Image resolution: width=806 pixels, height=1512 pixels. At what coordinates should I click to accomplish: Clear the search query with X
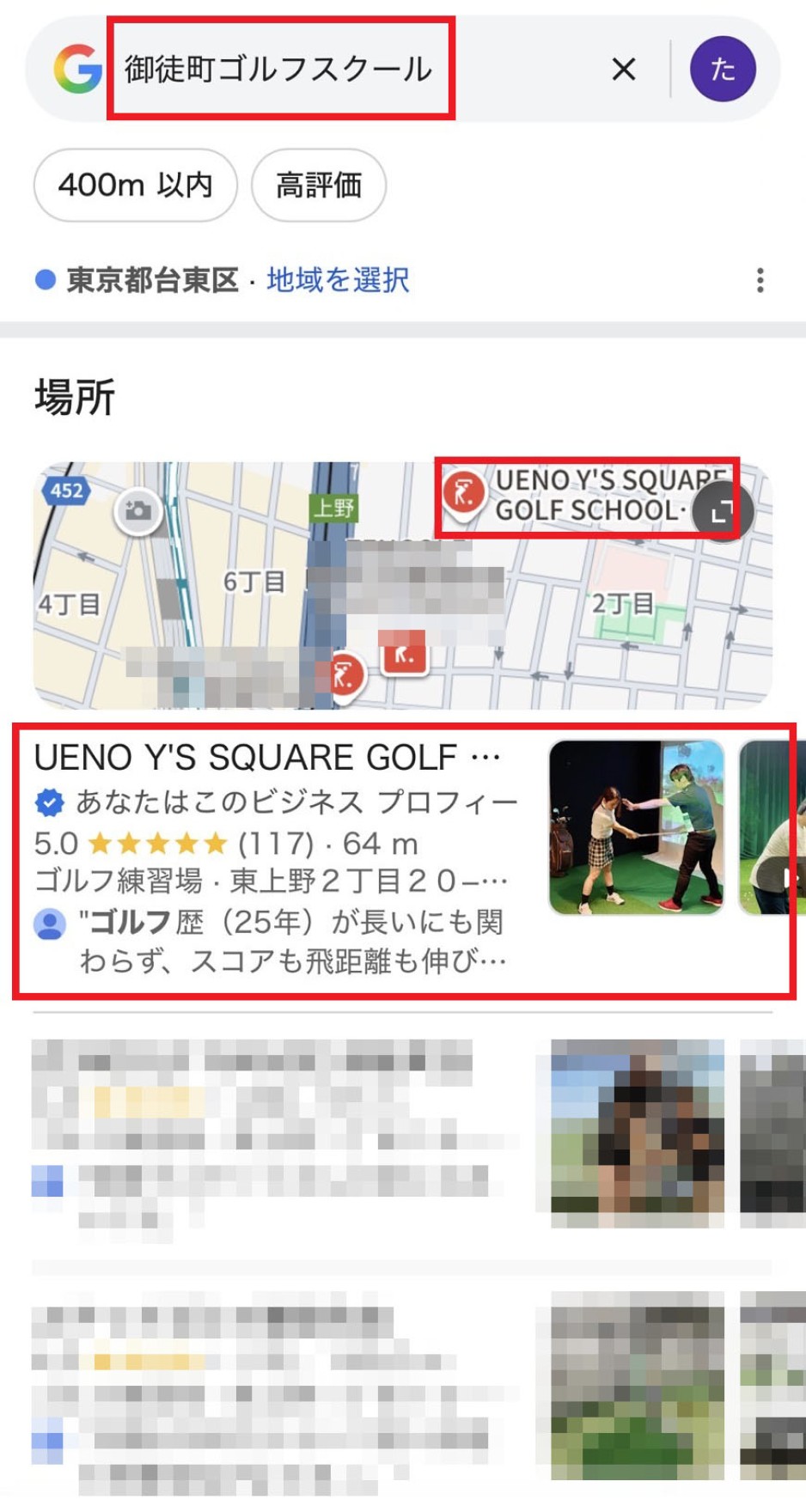pos(624,69)
